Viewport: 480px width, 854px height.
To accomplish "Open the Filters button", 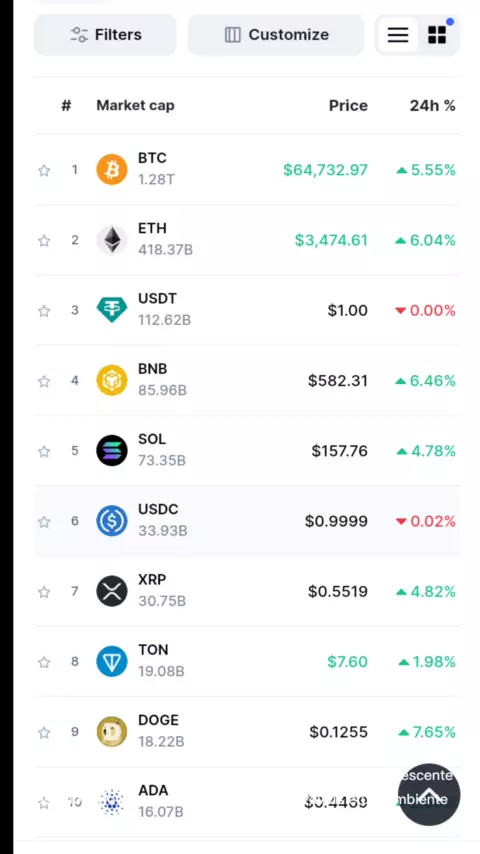I will click(x=105, y=35).
